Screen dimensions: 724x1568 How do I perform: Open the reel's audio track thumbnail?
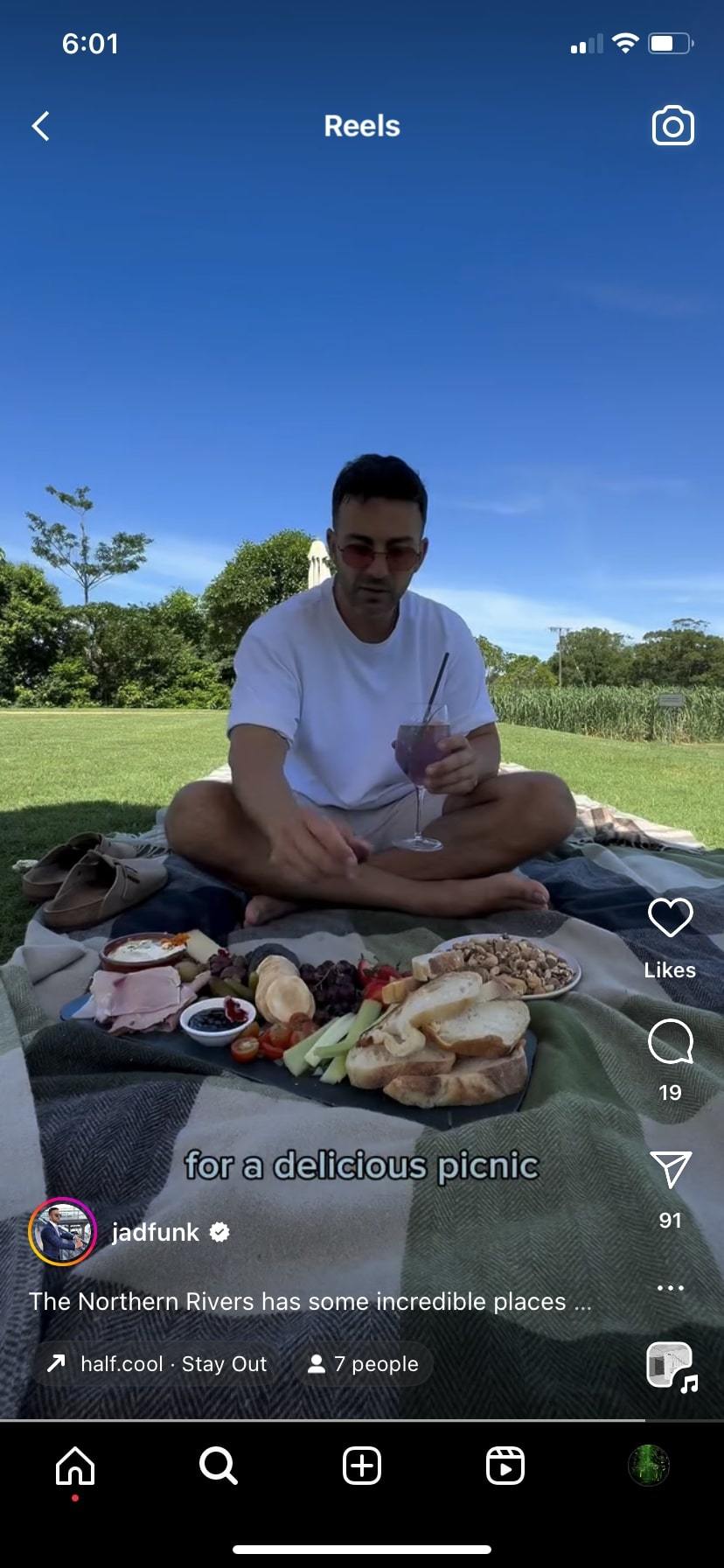point(670,1366)
